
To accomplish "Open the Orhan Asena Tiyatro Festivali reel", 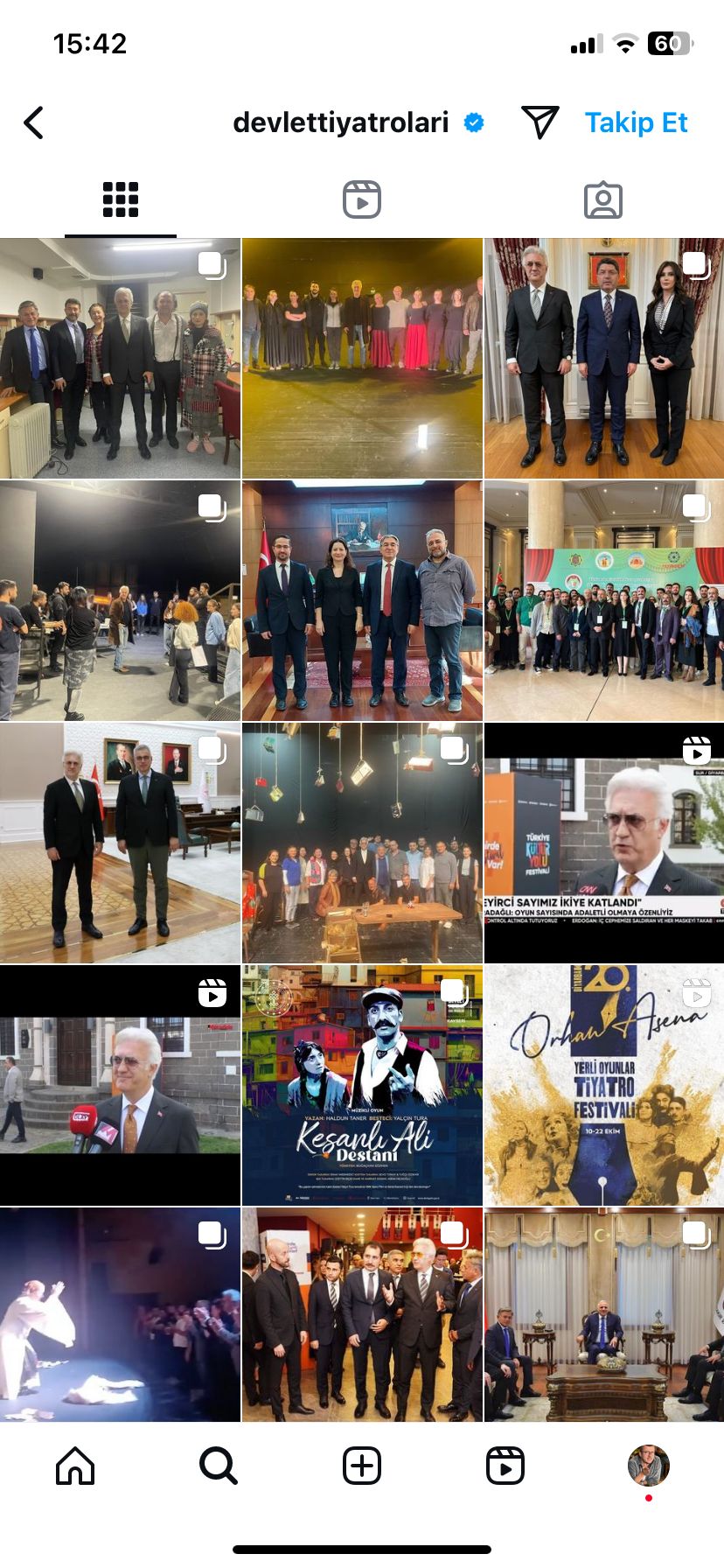I will (603, 1085).
